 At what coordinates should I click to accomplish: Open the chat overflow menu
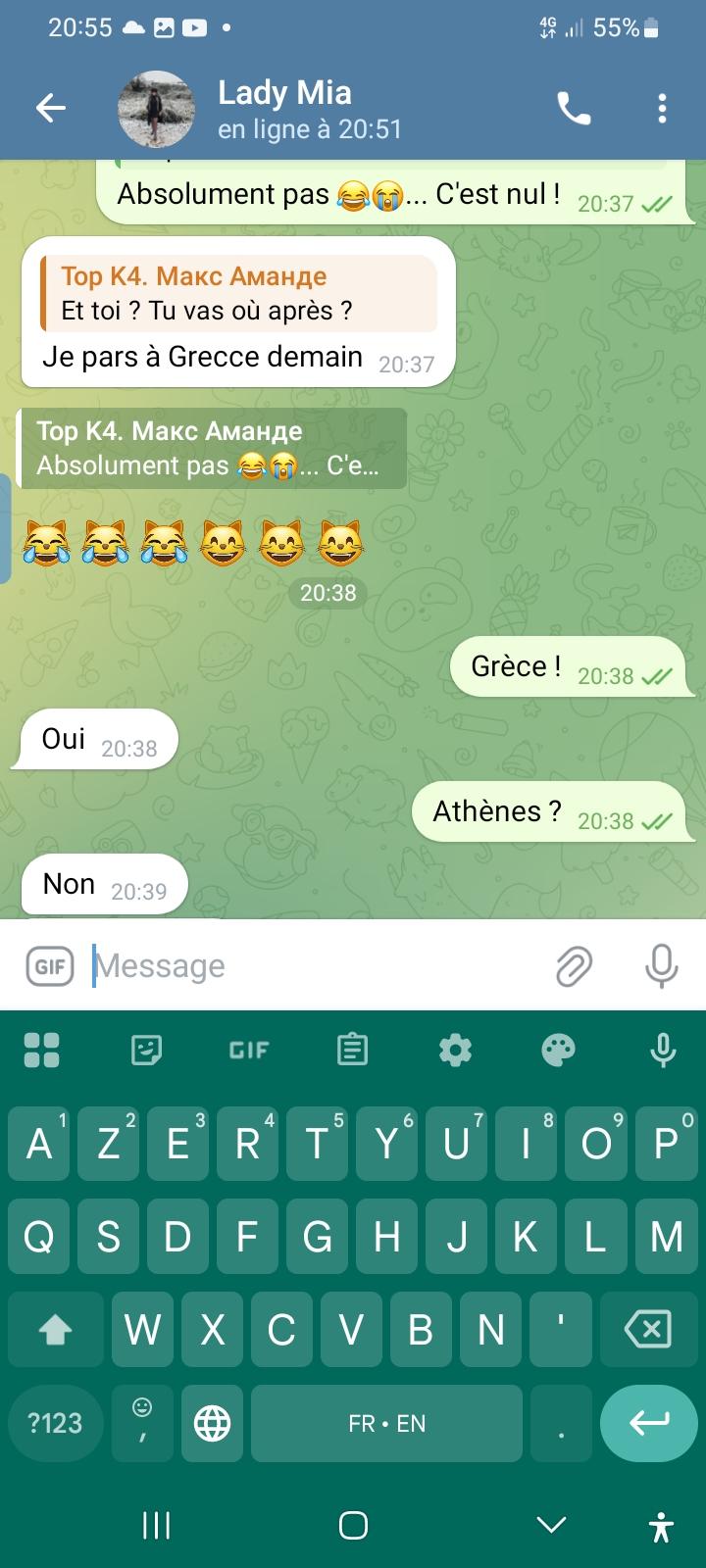coord(663,109)
